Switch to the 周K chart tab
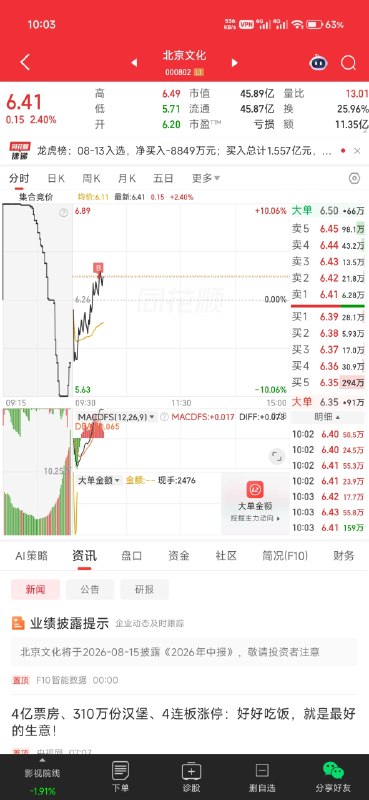This screenshot has height=800, width=369. (91, 178)
